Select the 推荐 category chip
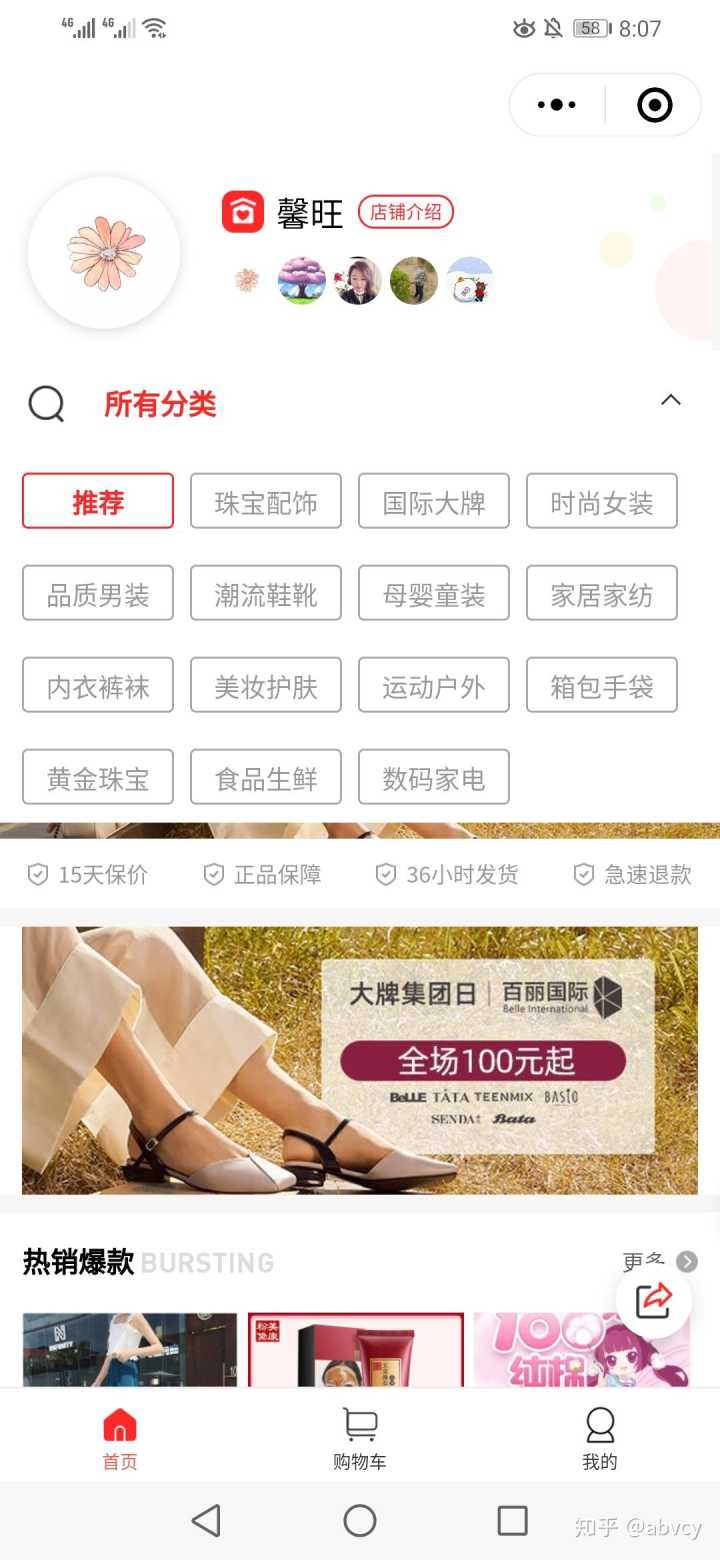 coord(98,501)
